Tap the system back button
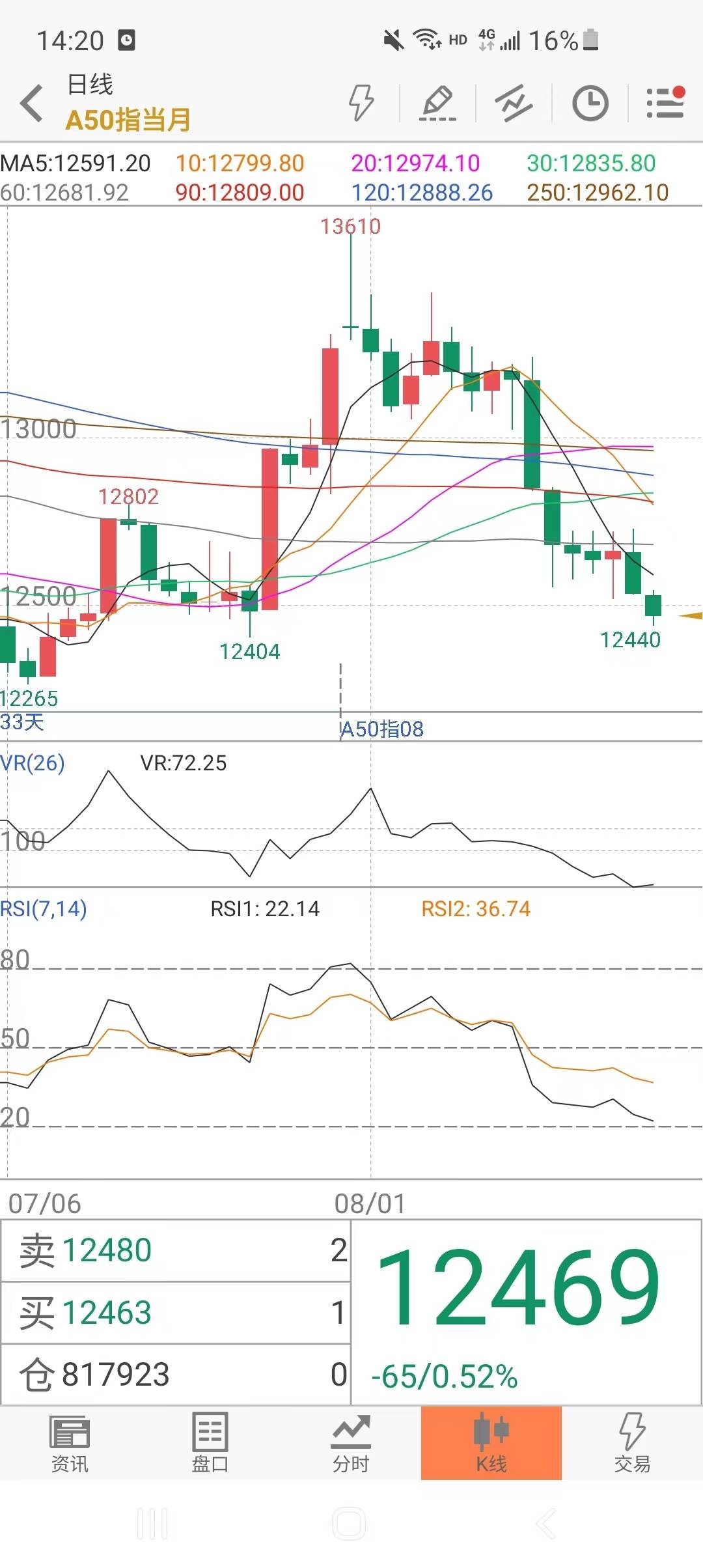The width and height of the screenshot is (703, 1568). click(545, 1524)
